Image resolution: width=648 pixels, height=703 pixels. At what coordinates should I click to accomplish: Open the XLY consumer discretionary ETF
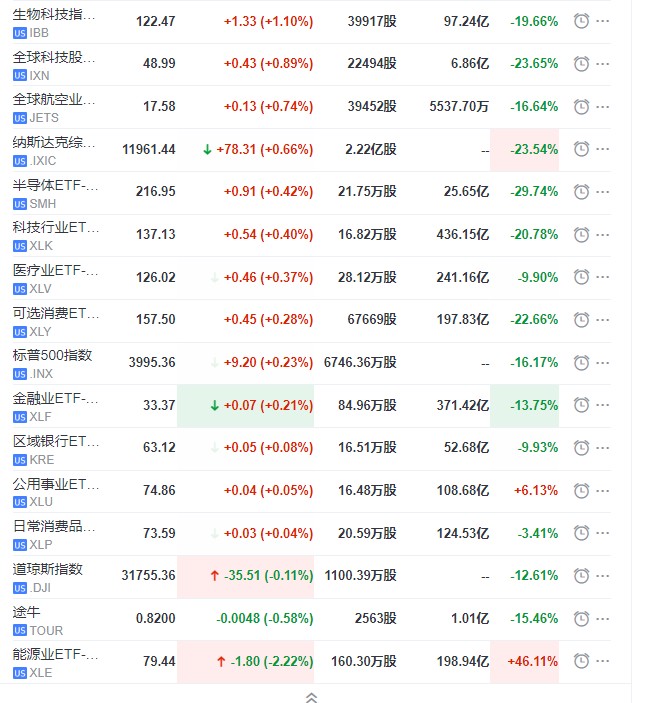[55, 321]
